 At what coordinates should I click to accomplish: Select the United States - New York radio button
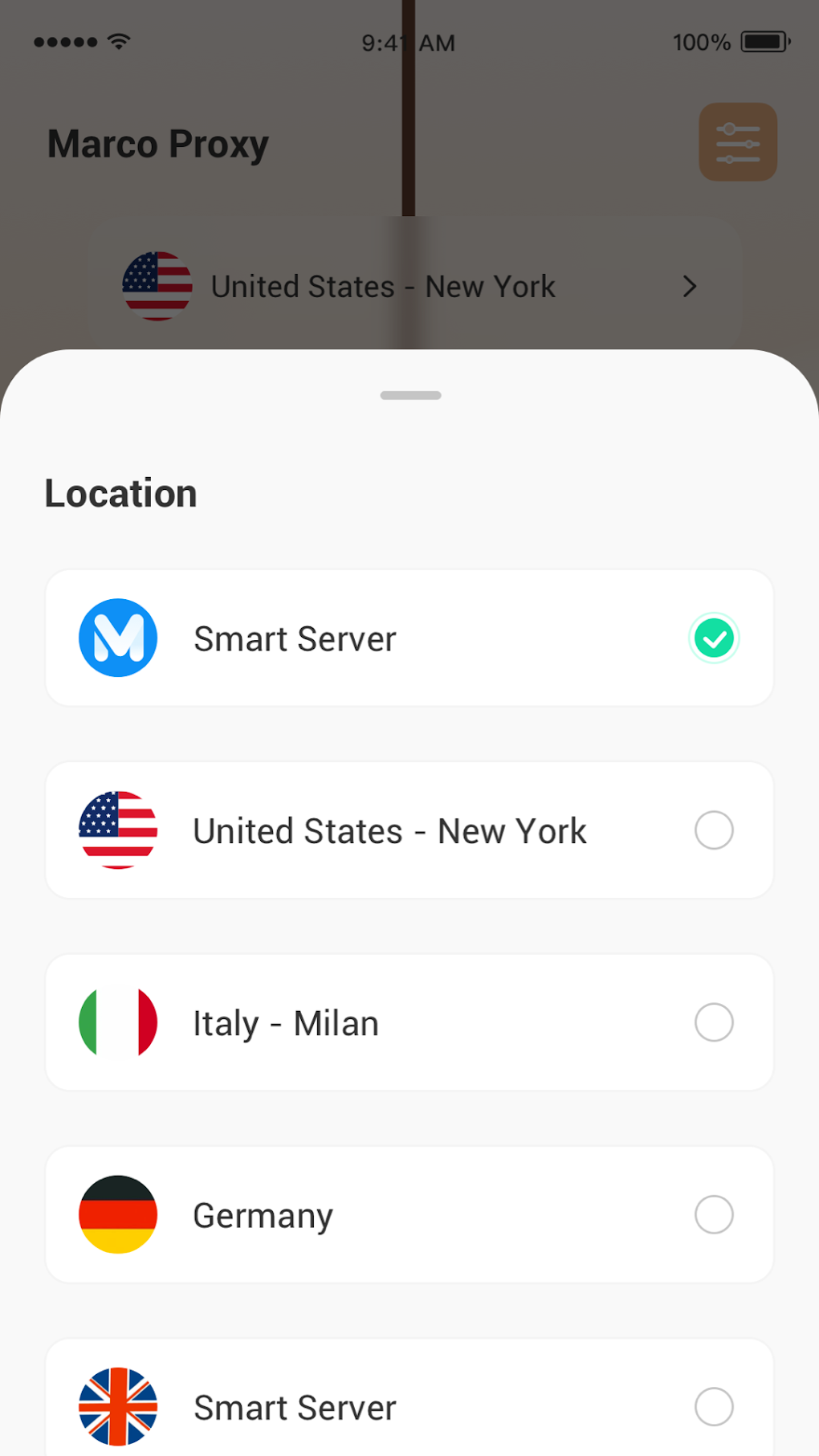[x=713, y=830]
